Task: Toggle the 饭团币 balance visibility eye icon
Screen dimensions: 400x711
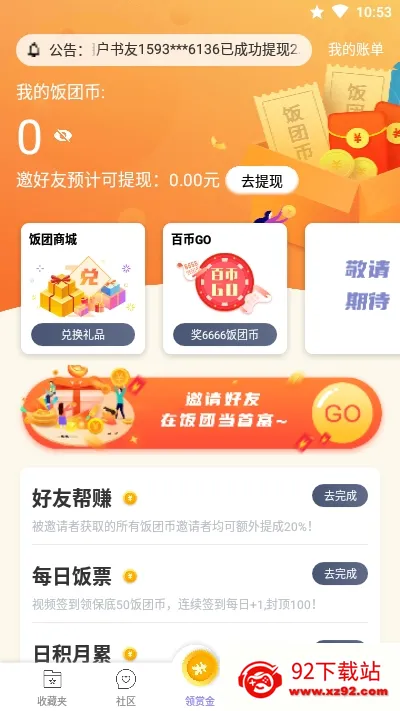Action: tap(63, 136)
